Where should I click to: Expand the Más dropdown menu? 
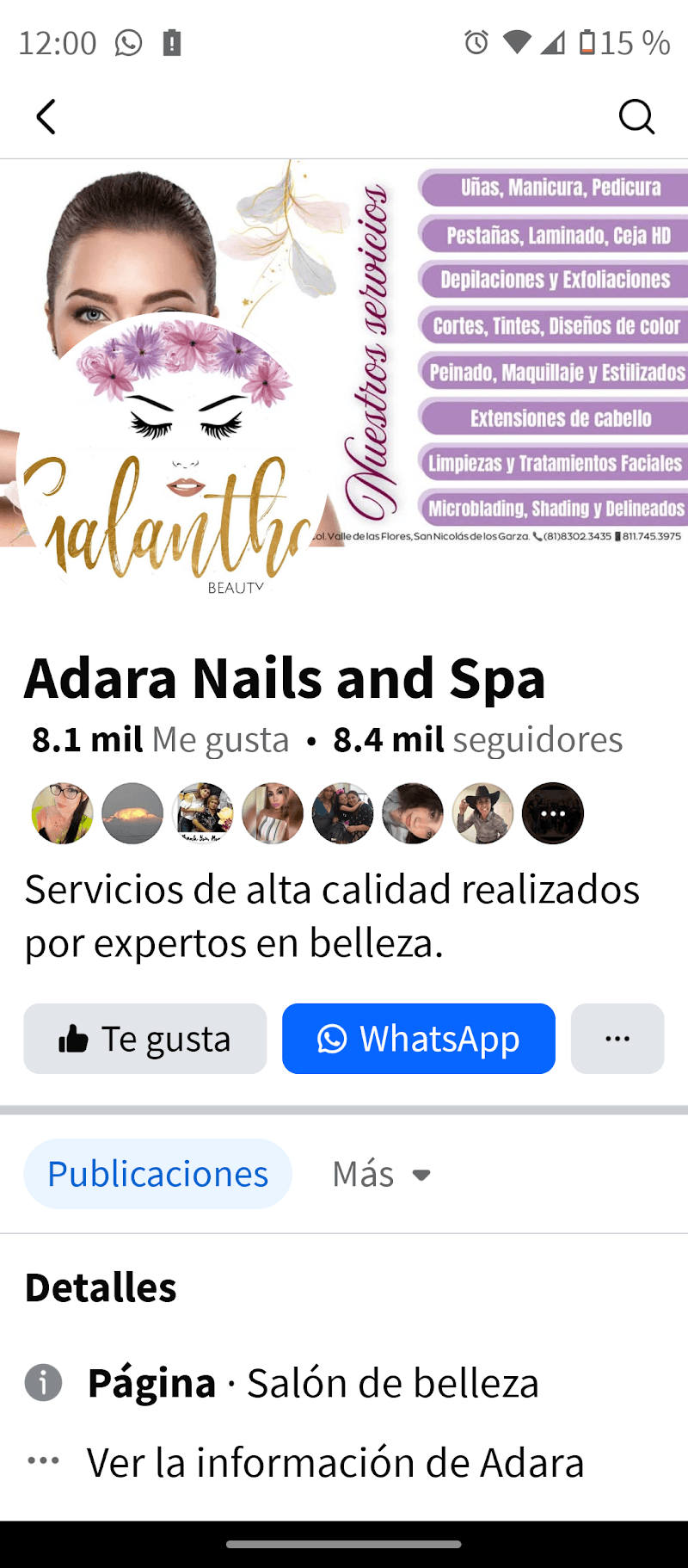383,1173
